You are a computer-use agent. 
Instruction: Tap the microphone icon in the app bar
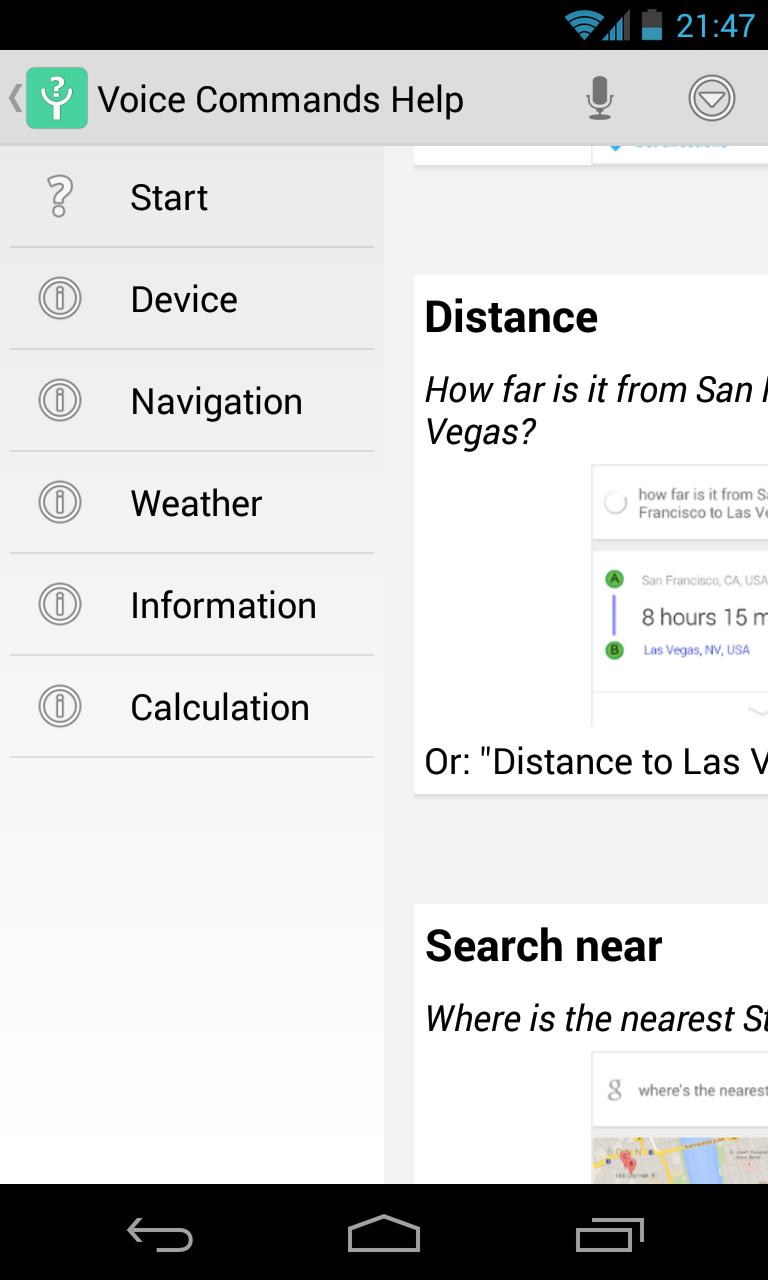(599, 99)
